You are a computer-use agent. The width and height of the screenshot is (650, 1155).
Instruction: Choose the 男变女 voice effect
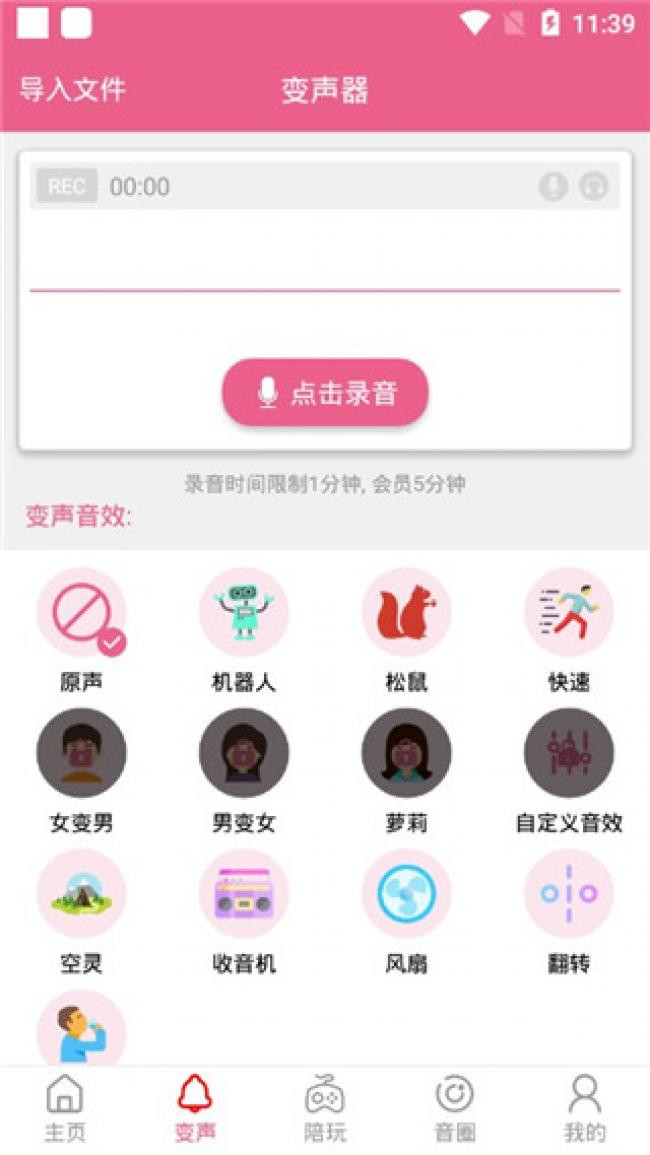pyautogui.click(x=244, y=754)
